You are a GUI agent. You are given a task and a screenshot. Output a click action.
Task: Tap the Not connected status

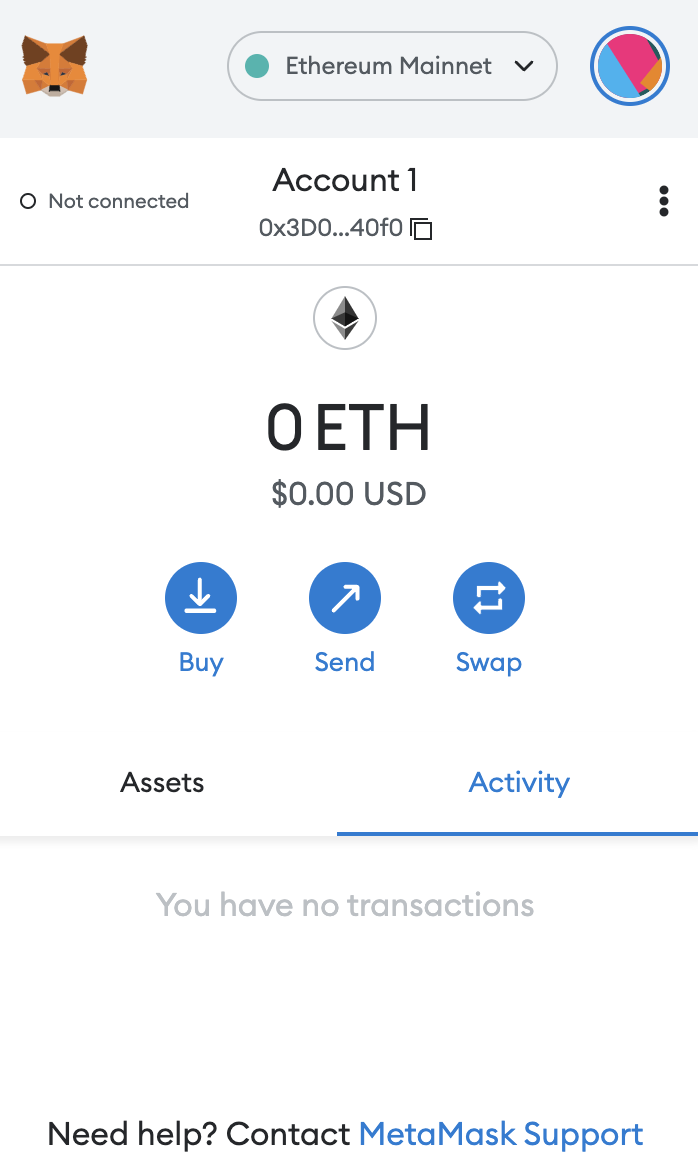pyautogui.click(x=104, y=201)
